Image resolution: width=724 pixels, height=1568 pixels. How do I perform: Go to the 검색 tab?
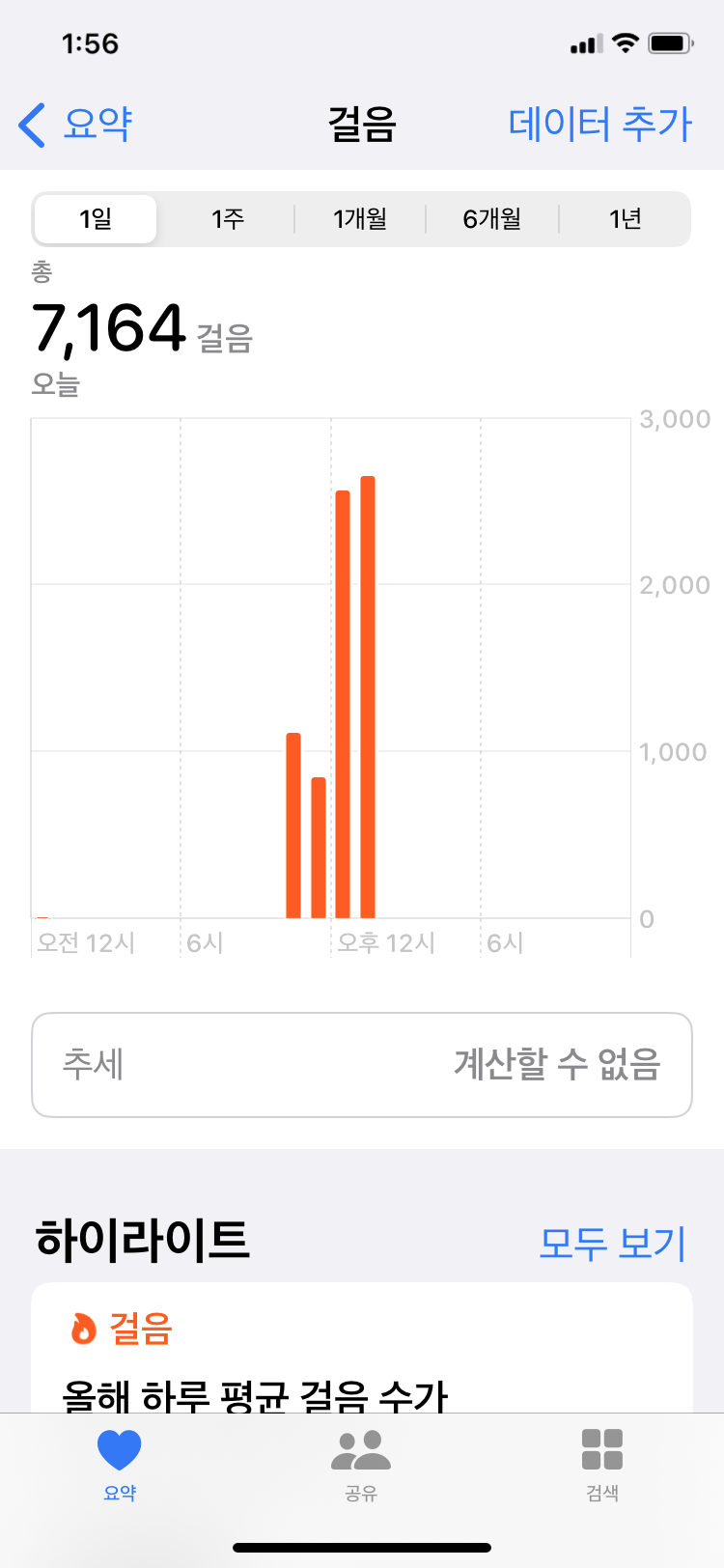click(x=602, y=1464)
